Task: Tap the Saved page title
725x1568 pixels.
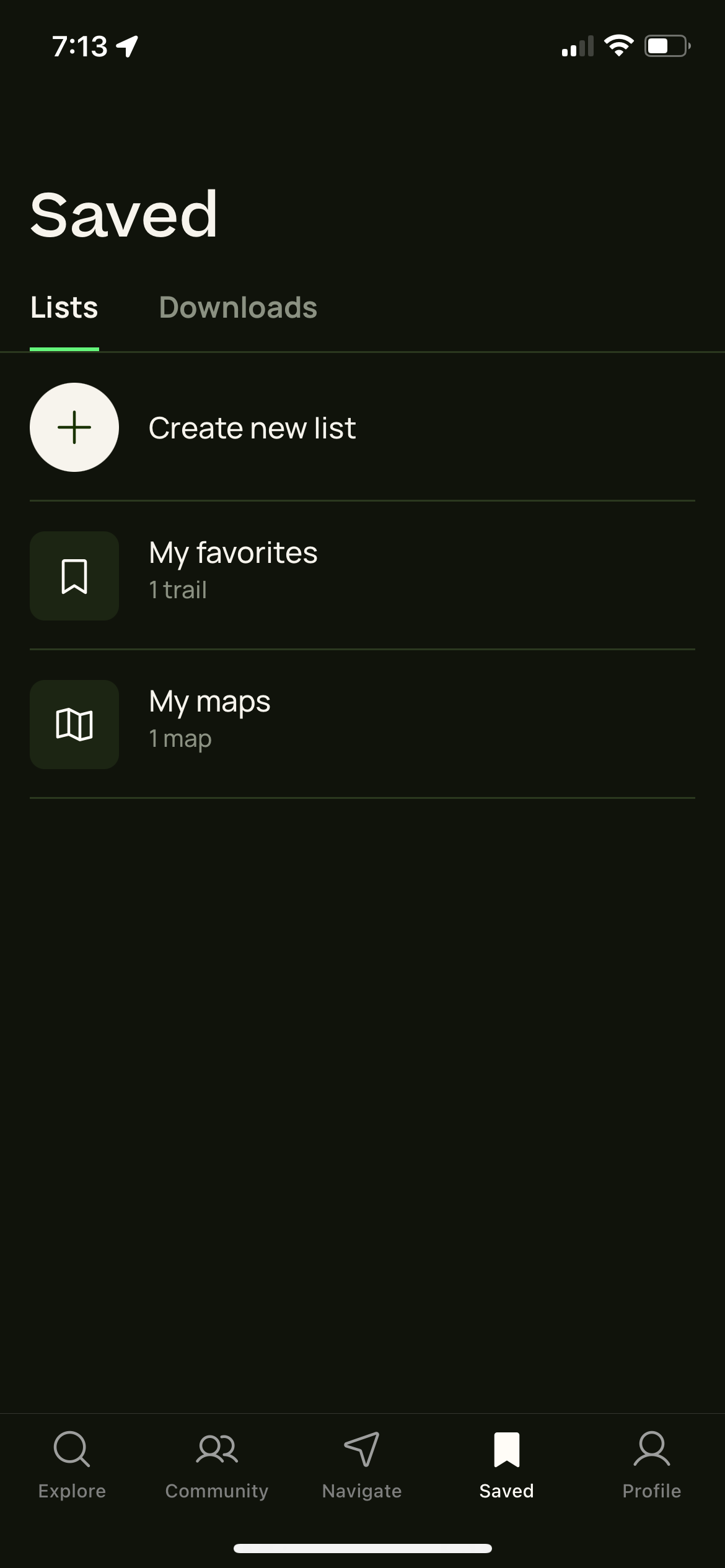Action: [124, 215]
